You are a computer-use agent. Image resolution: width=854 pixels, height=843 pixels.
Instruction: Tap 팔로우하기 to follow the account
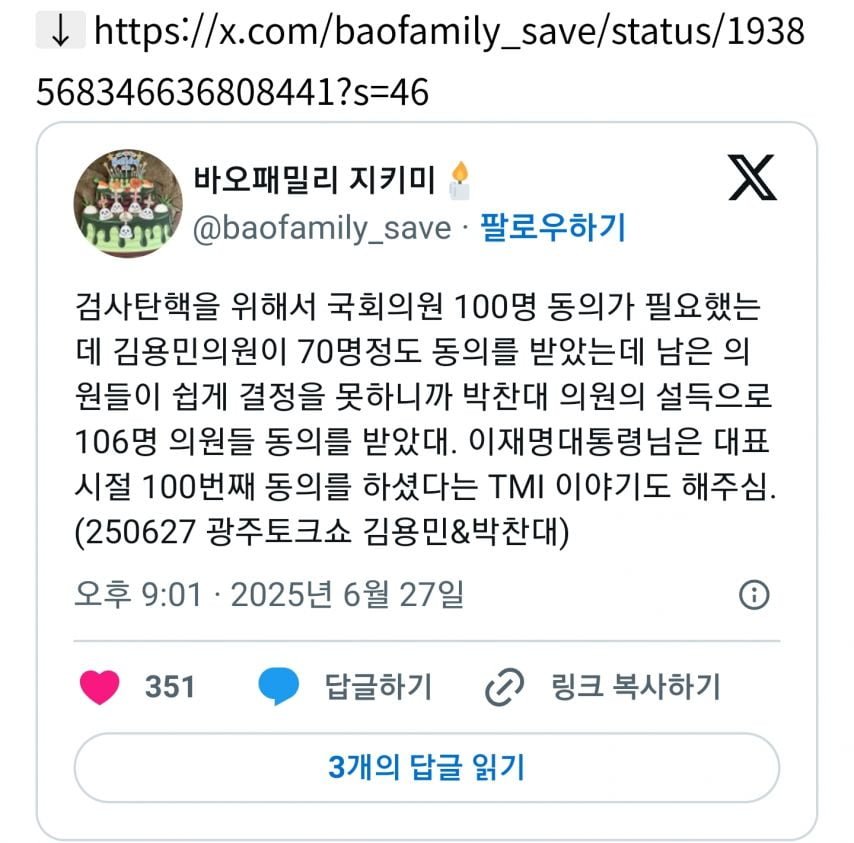553,228
